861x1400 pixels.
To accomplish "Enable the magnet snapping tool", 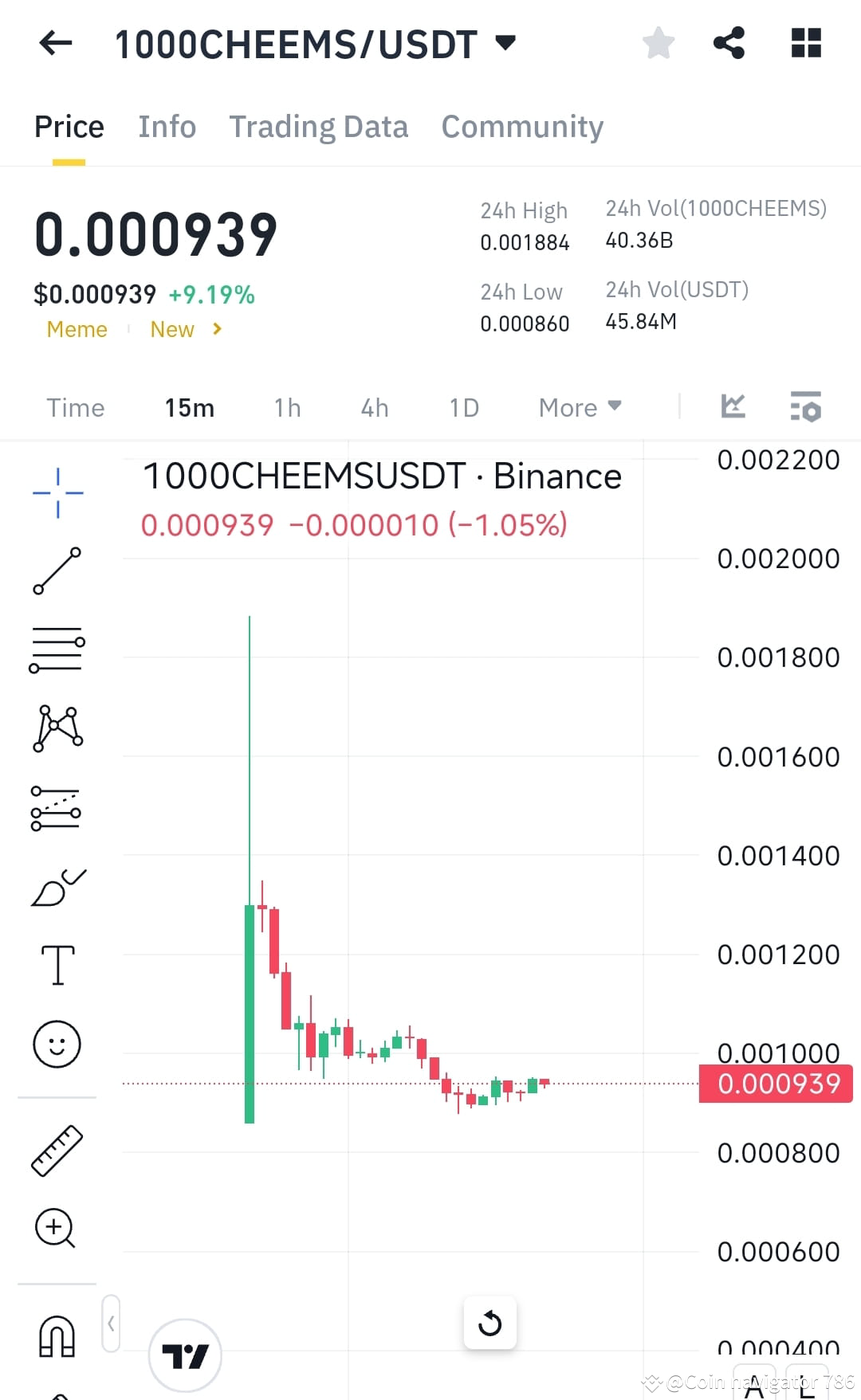I will 57,1337.
